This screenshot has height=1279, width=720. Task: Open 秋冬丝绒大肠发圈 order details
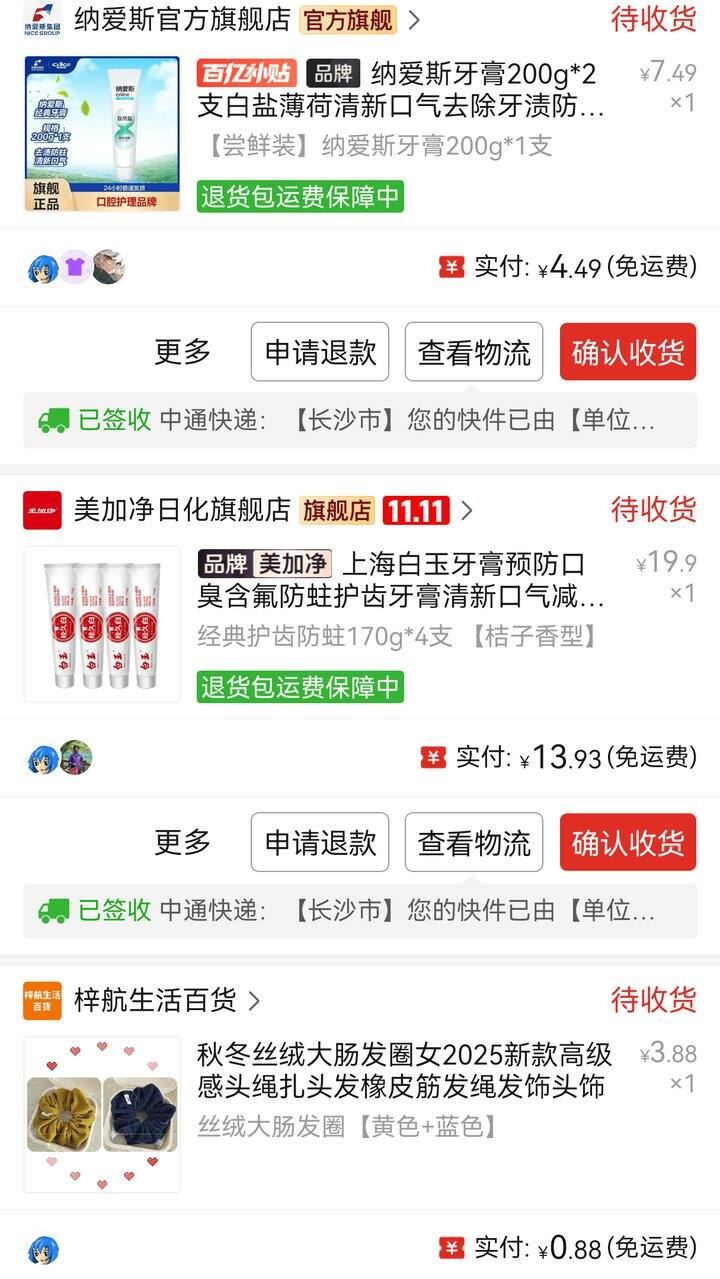pyautogui.click(x=404, y=1070)
